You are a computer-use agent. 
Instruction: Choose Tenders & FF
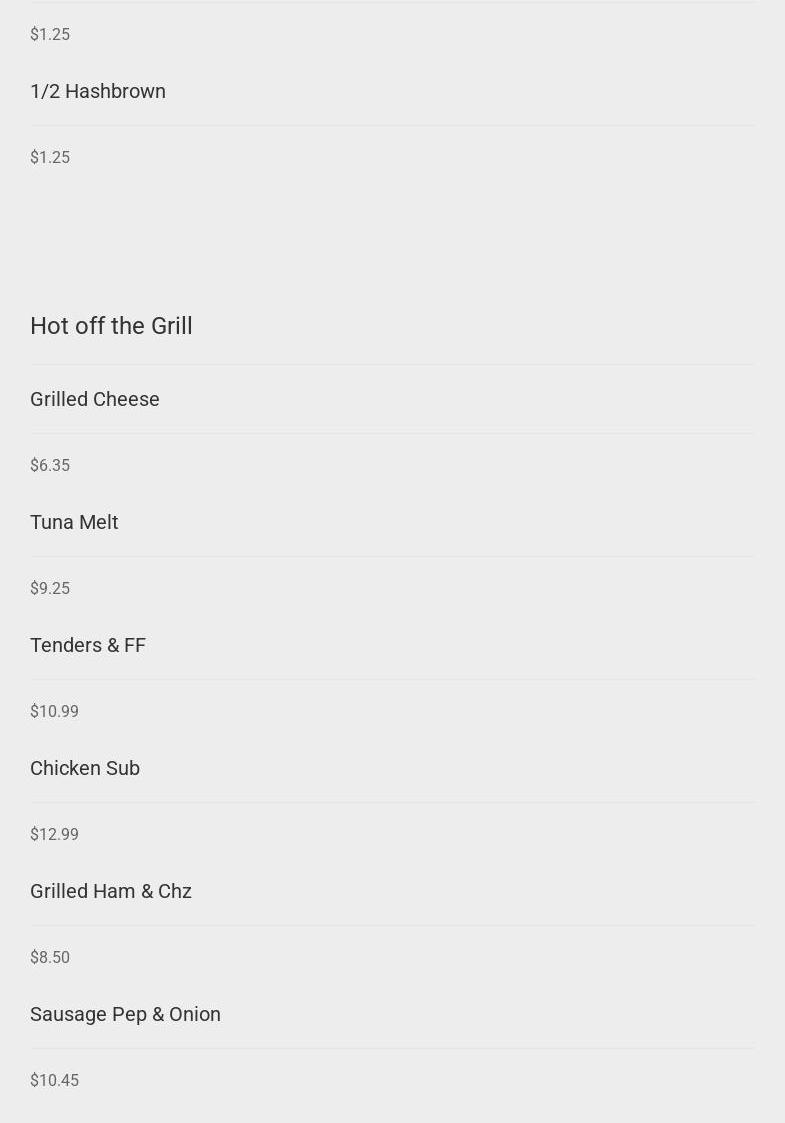pos(88,645)
